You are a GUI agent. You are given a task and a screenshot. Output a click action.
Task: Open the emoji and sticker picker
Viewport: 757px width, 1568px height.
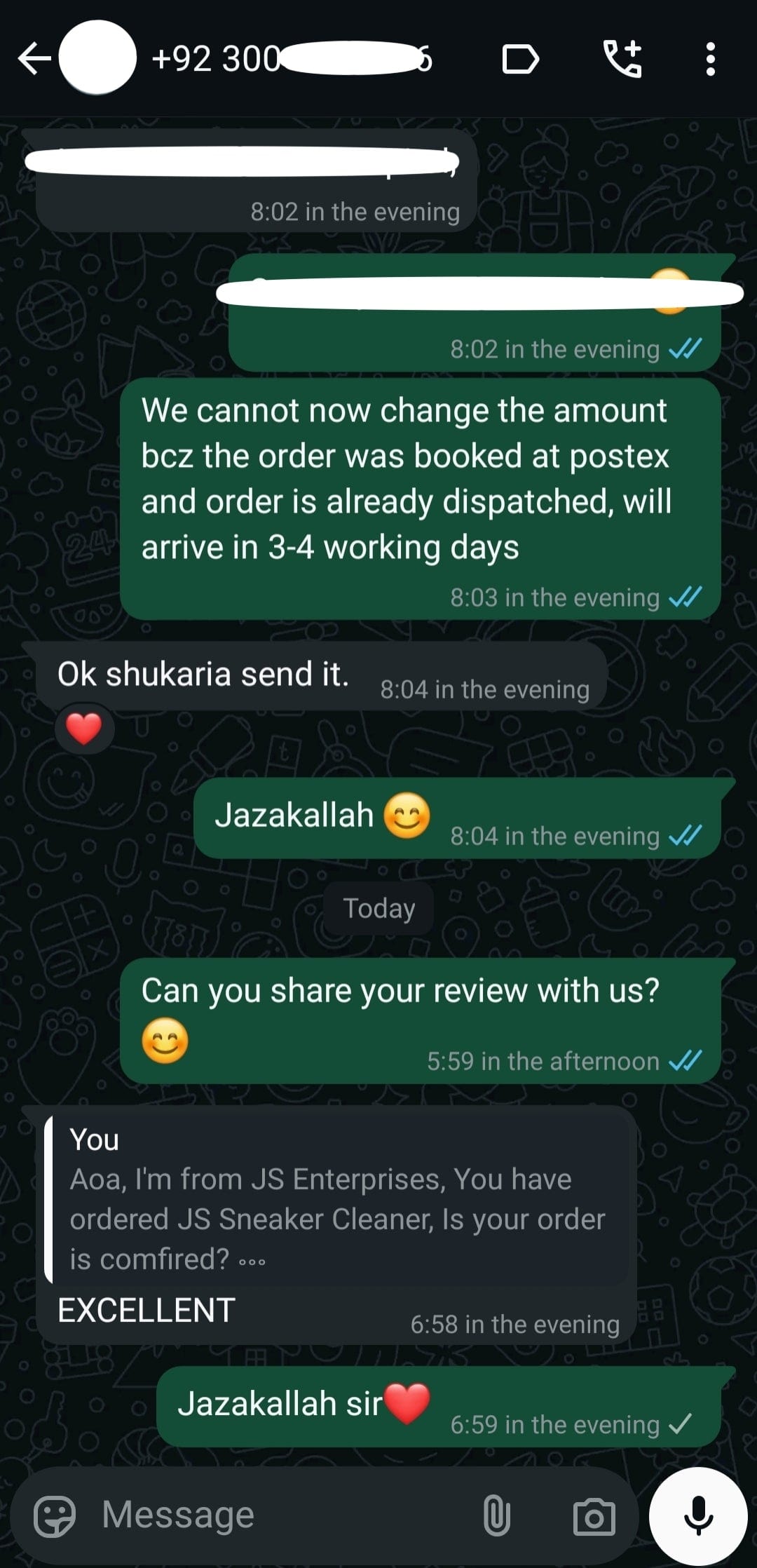55,1516
